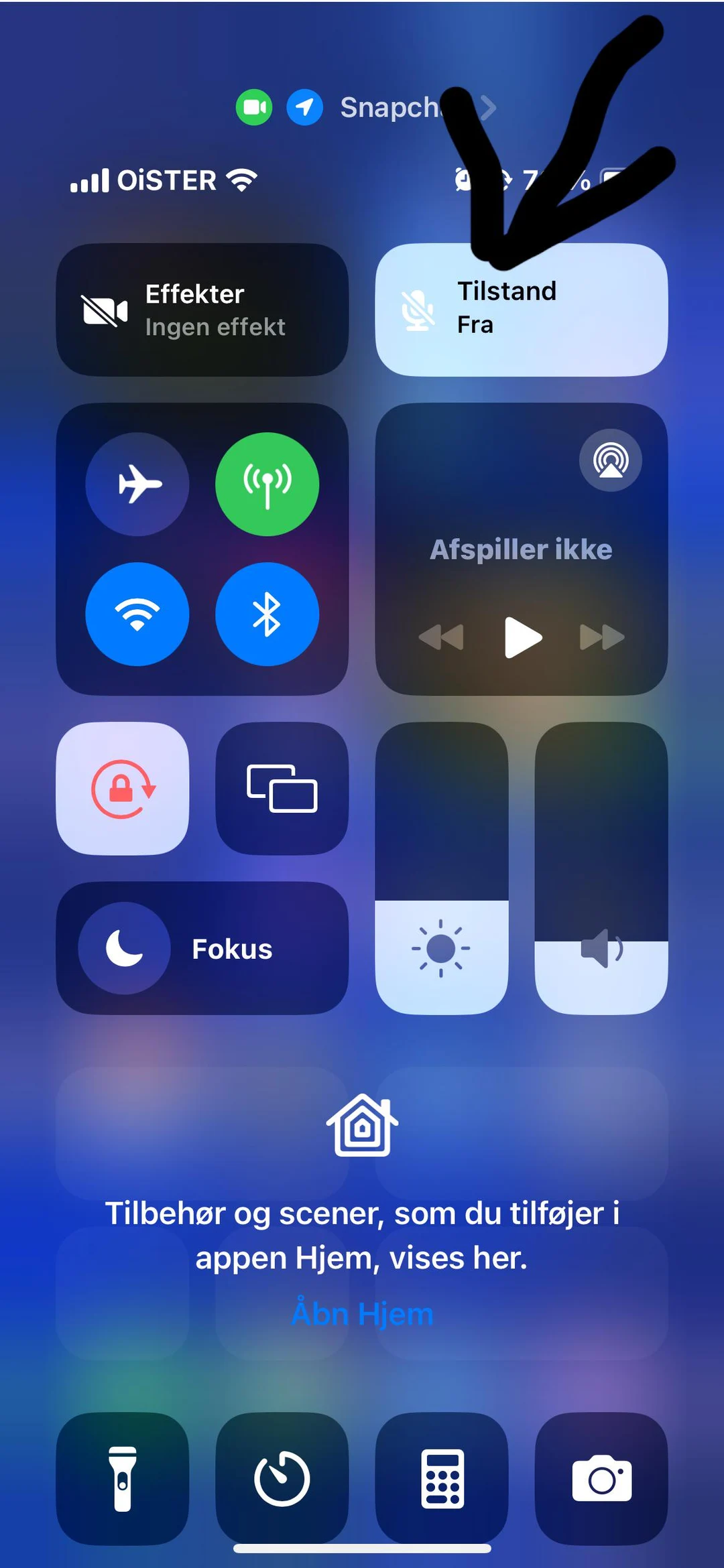Open screen mirroring
Screen dimensions: 724x1568
point(282,788)
